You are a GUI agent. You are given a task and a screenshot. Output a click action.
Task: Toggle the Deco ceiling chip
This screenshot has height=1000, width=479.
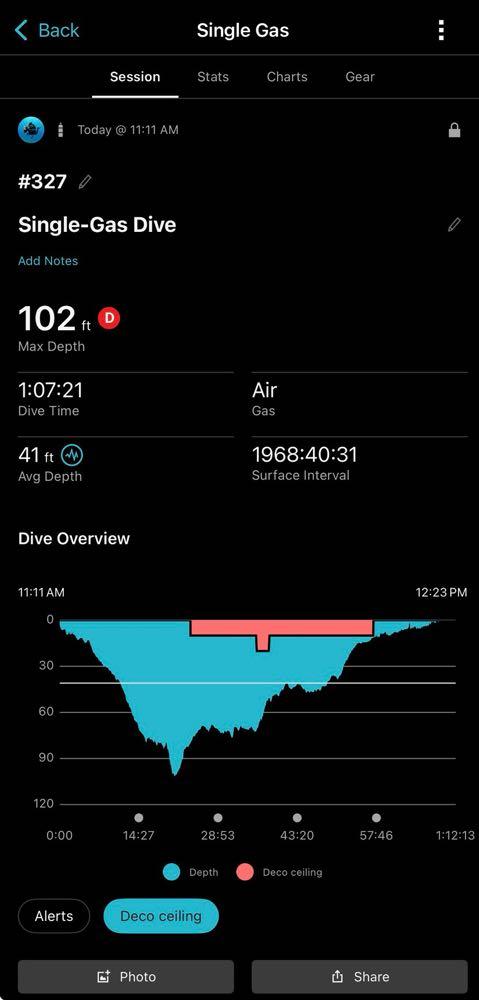tap(161, 916)
